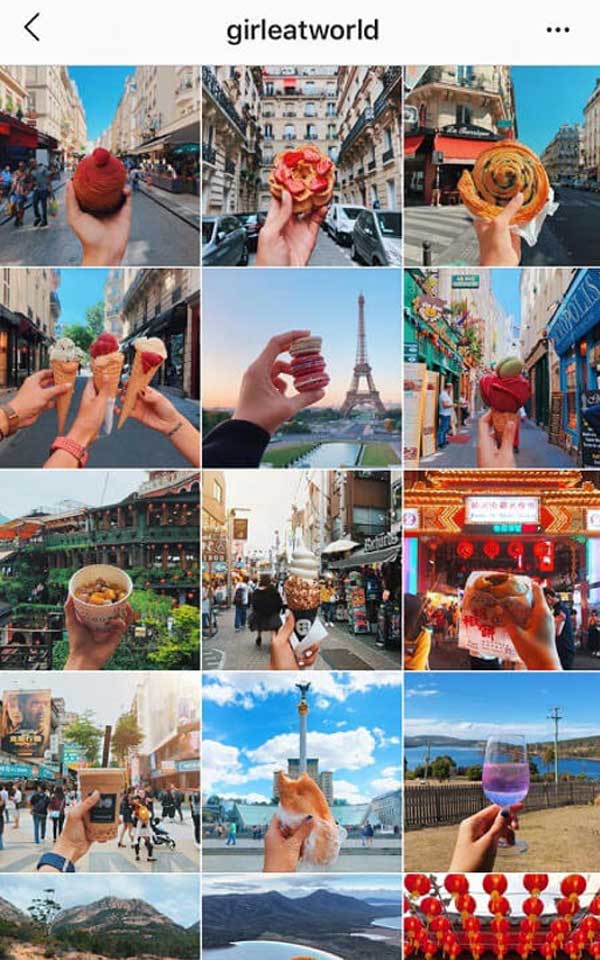Go back using the header arrow
The height and width of the screenshot is (960, 600).
(x=32, y=28)
